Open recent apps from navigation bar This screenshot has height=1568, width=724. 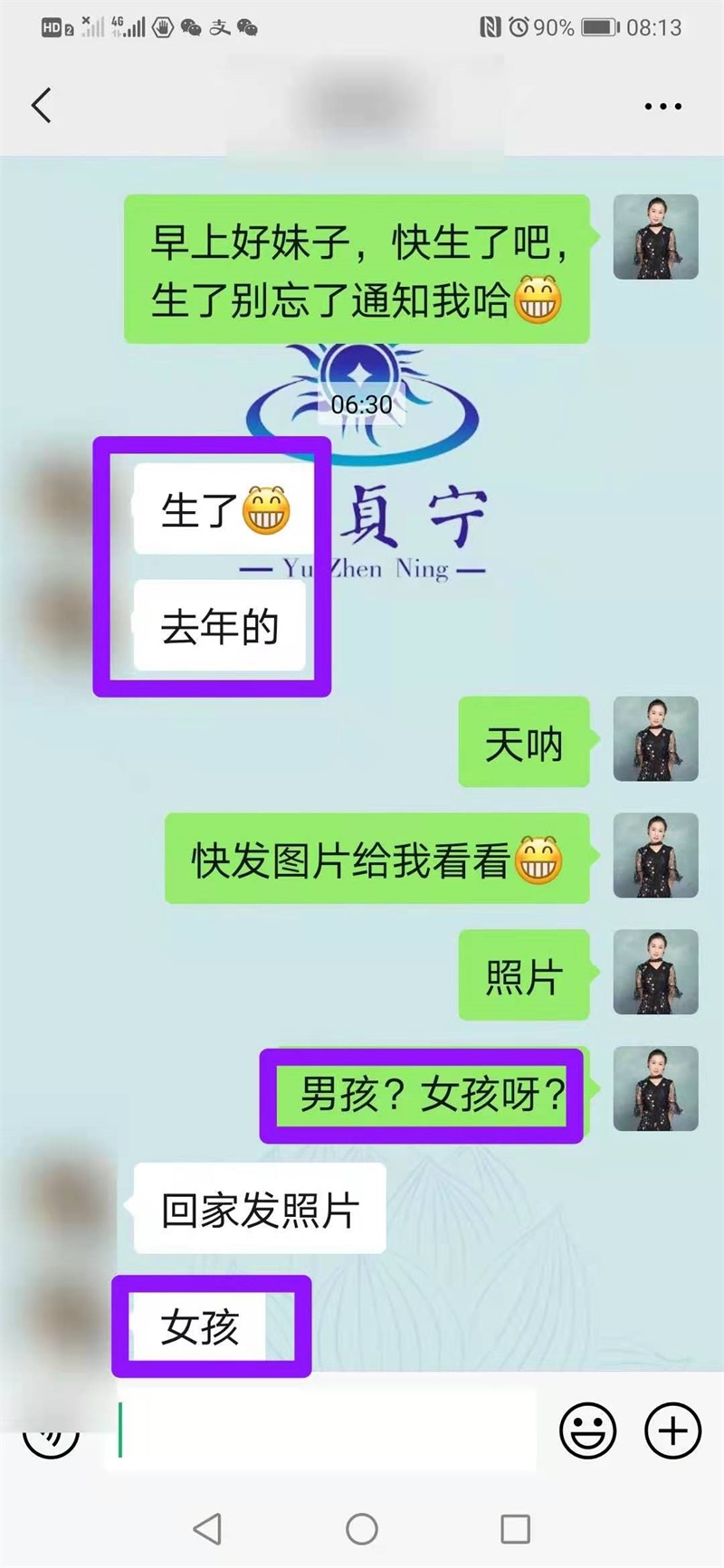tap(515, 1529)
